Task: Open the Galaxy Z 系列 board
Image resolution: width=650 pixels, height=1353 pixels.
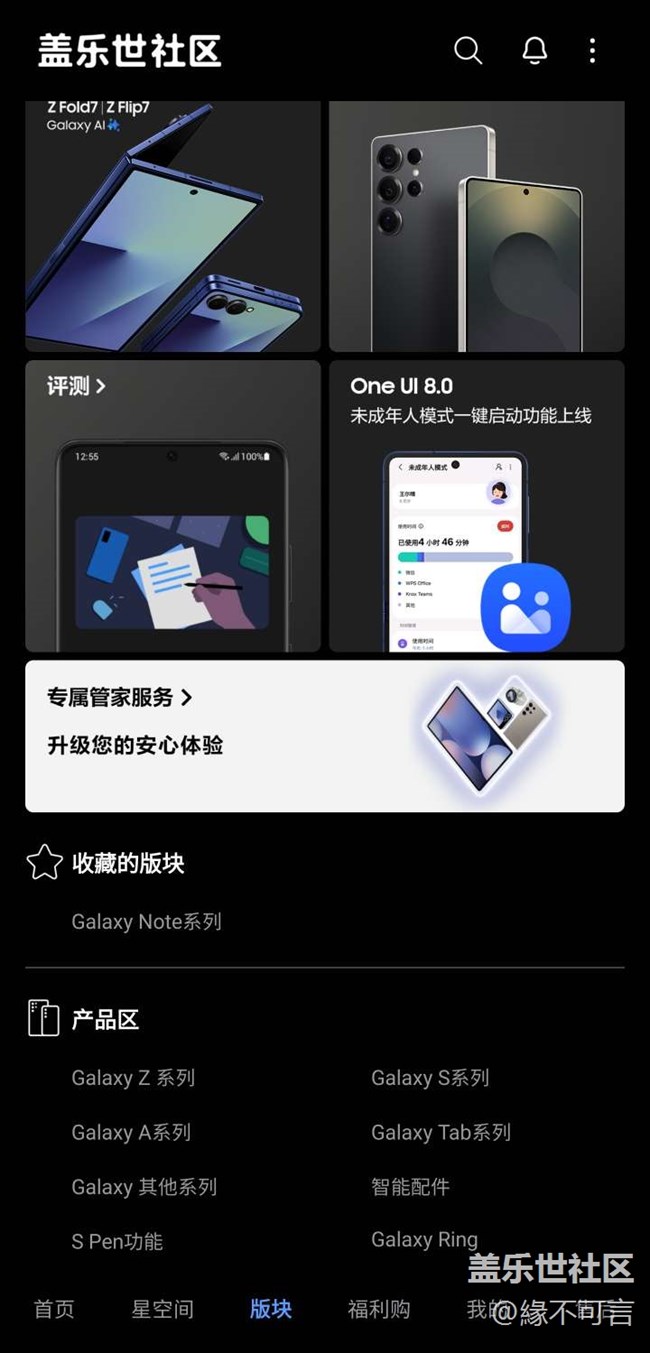Action: (133, 1078)
